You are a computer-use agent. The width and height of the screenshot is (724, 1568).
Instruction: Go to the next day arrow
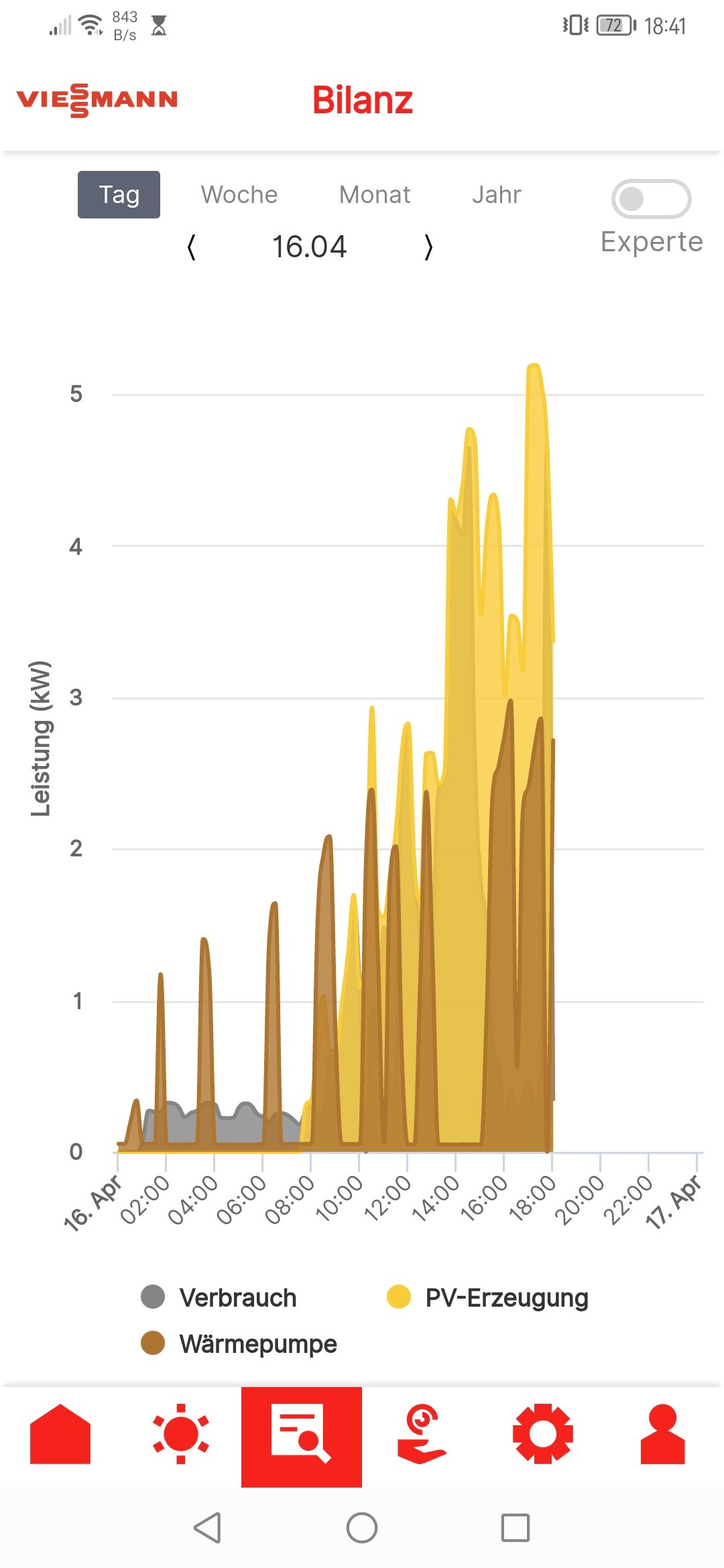(x=428, y=247)
